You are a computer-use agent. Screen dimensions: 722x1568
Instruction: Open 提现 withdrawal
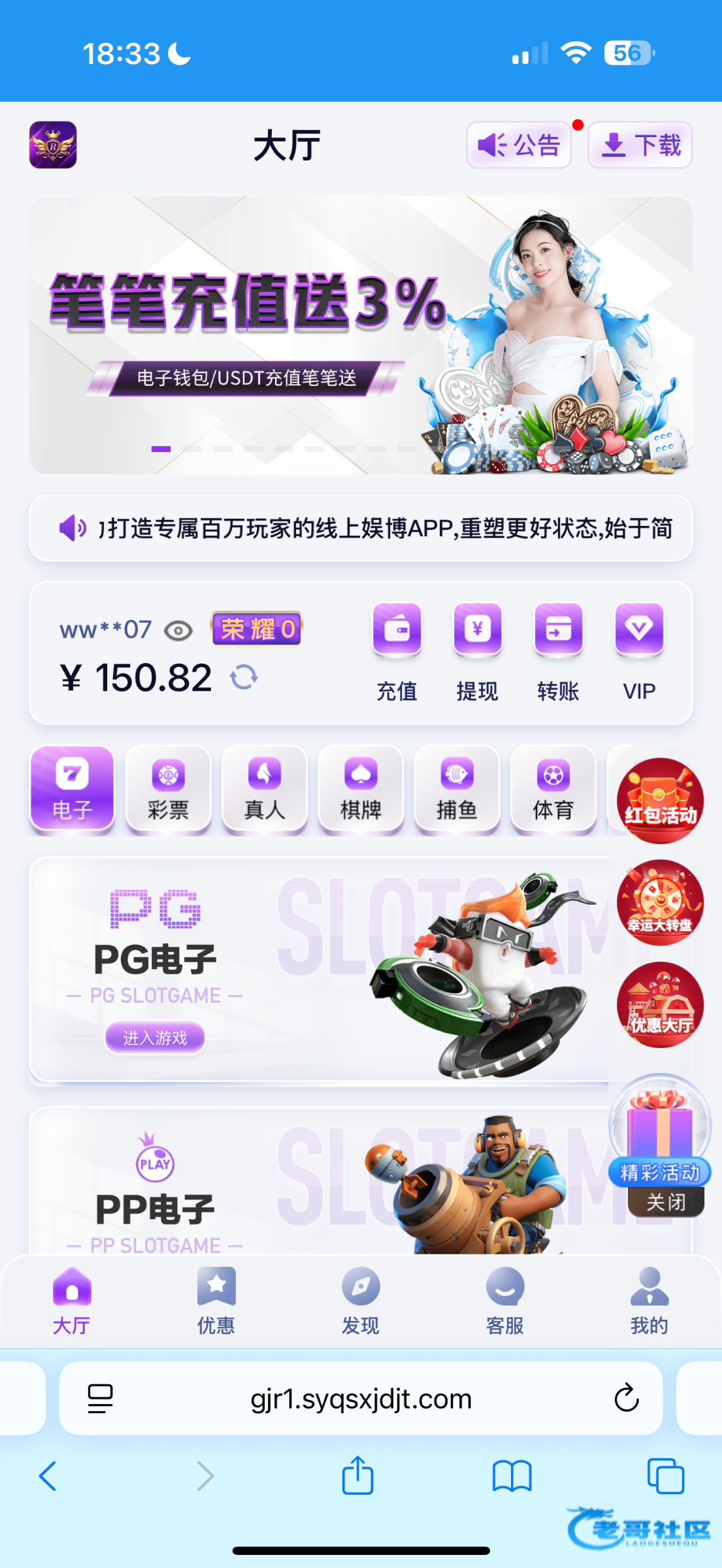pos(478,651)
